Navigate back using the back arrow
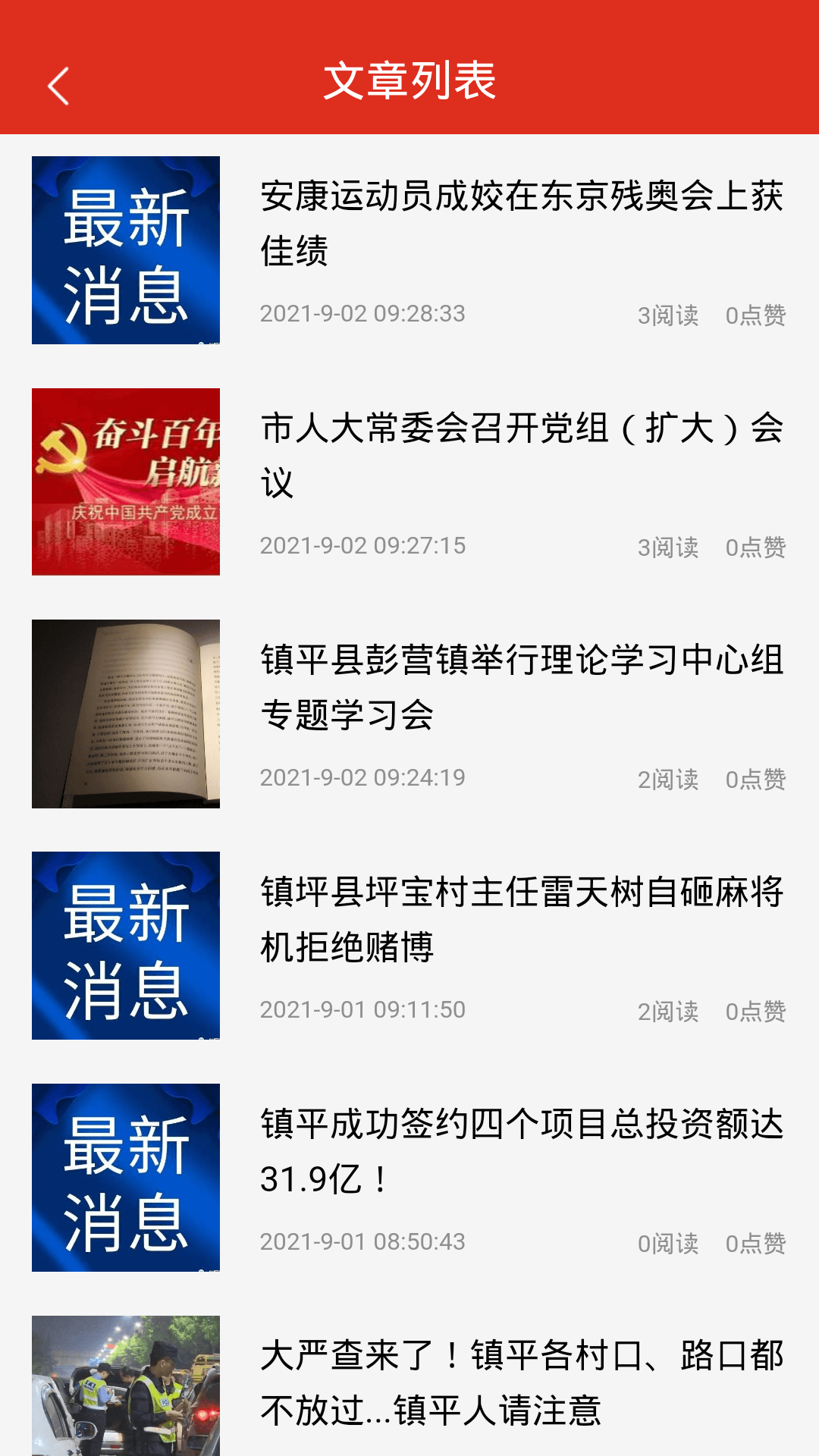Screen dimensions: 819x1456 (59, 86)
